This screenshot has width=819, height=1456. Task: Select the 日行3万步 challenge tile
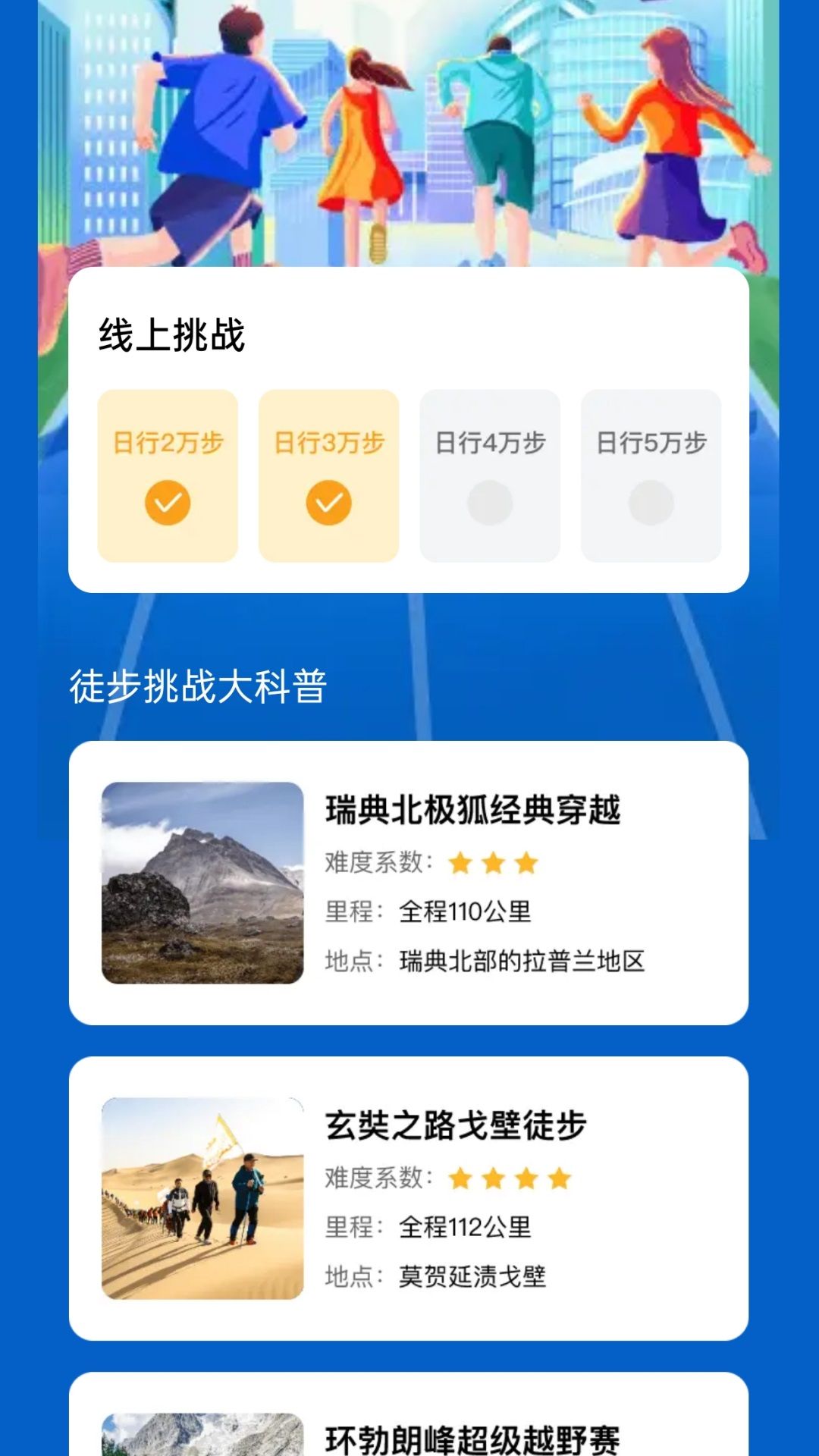[x=328, y=475]
